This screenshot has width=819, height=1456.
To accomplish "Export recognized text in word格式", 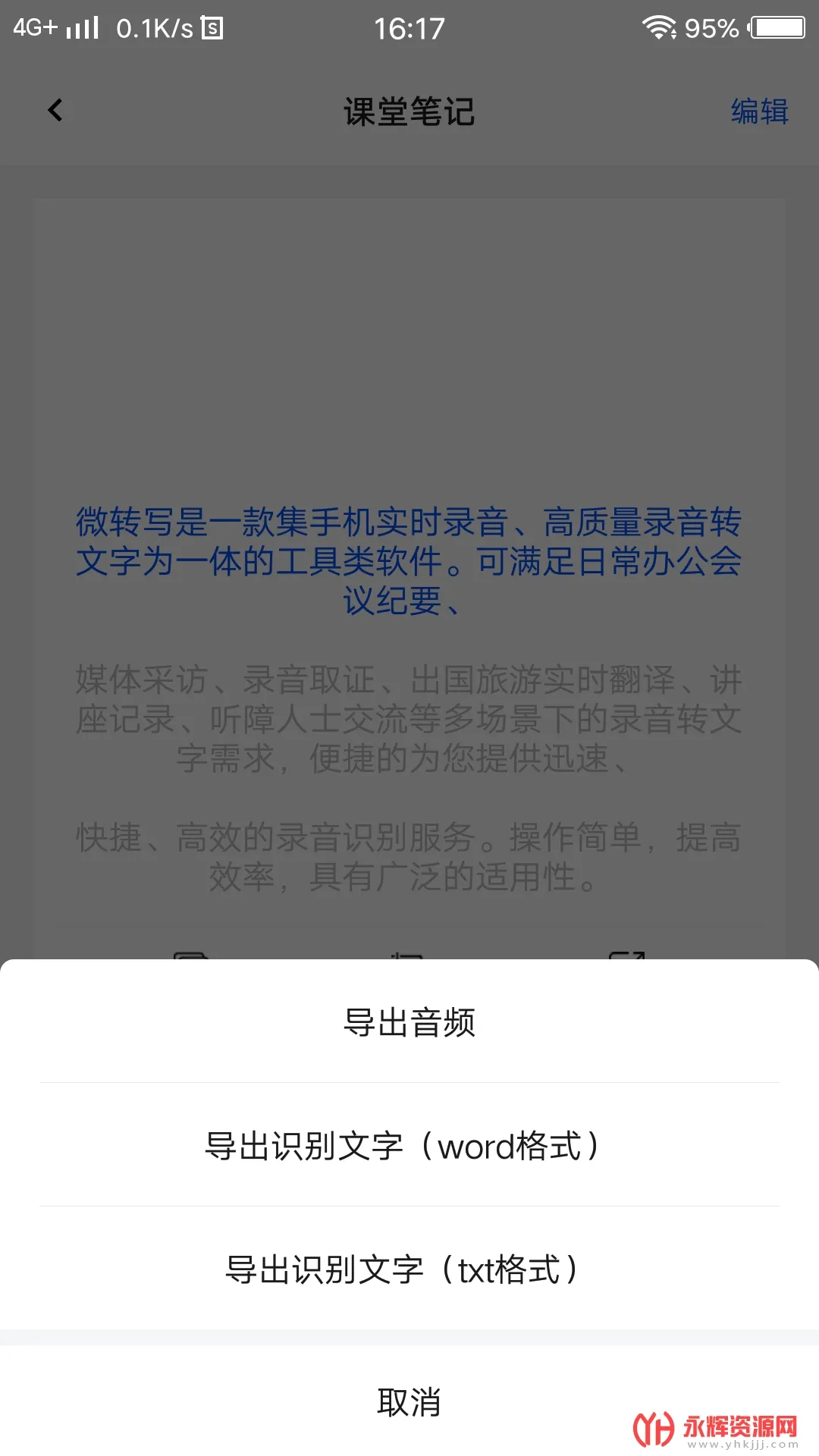I will pyautogui.click(x=409, y=1146).
